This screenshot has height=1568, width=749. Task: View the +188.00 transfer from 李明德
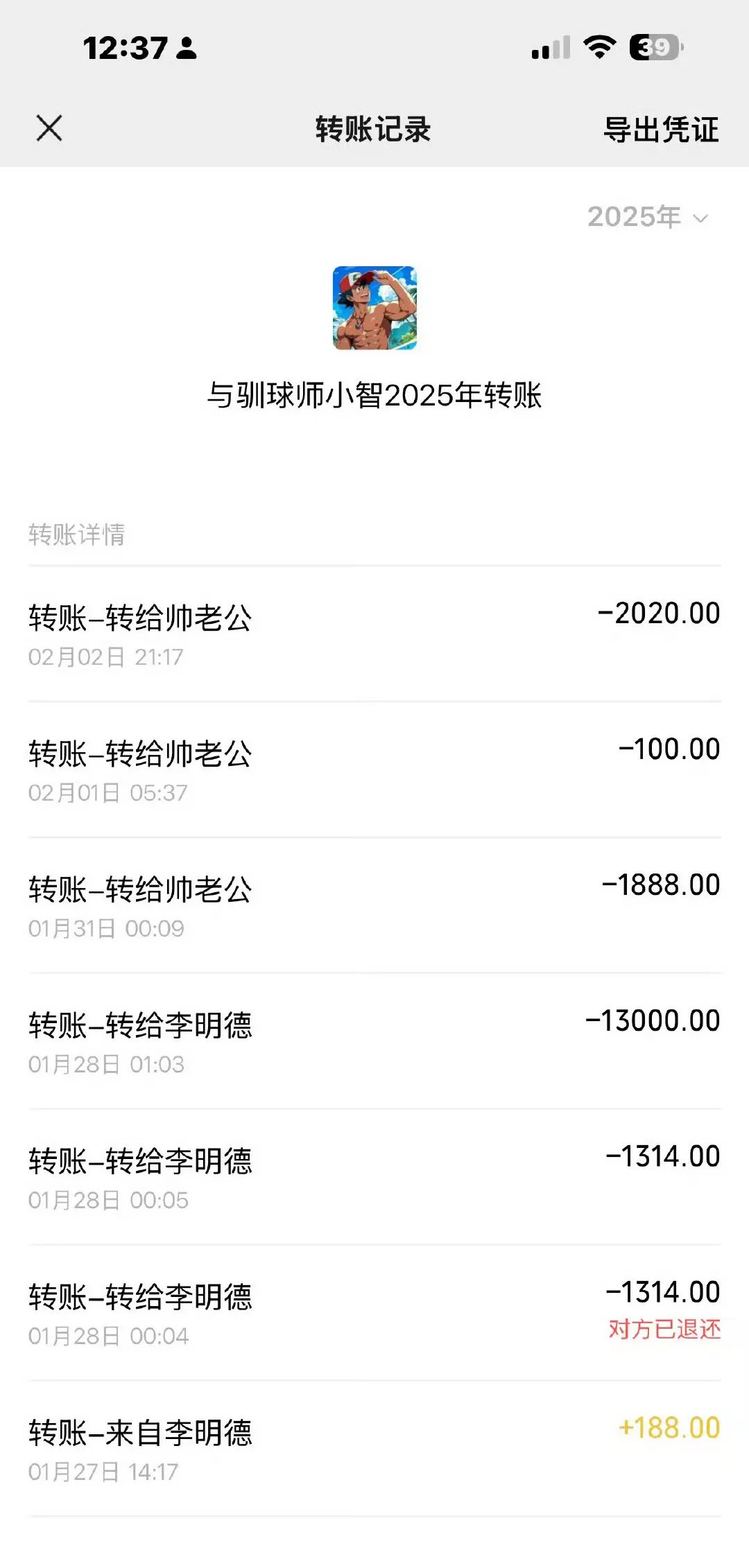coord(374,1449)
